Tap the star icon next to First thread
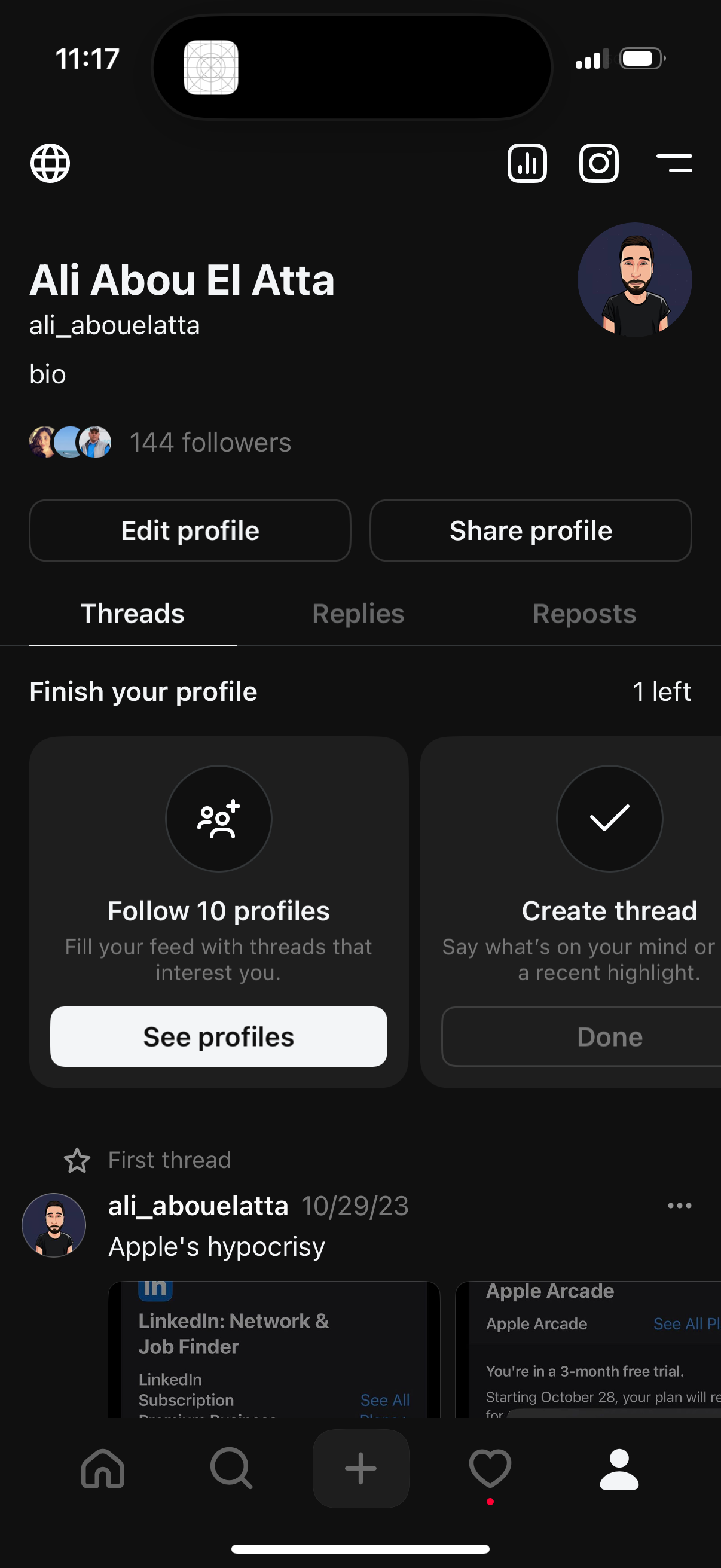 click(78, 1160)
